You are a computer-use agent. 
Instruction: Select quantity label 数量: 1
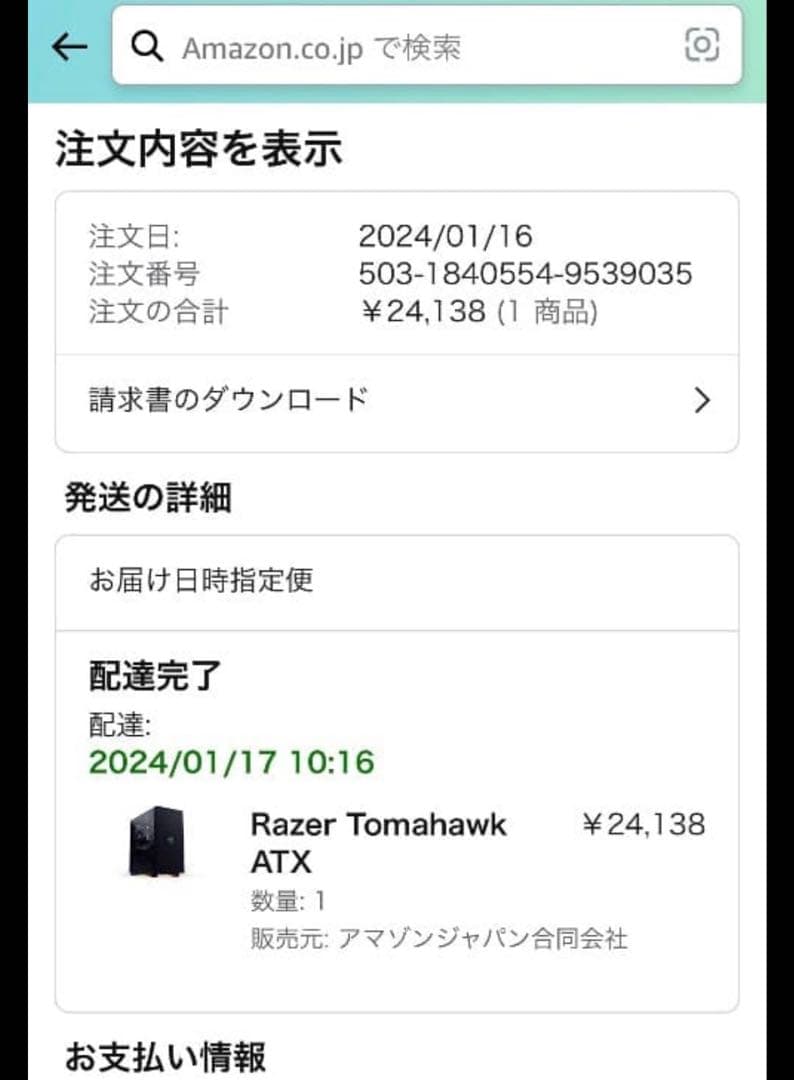286,899
